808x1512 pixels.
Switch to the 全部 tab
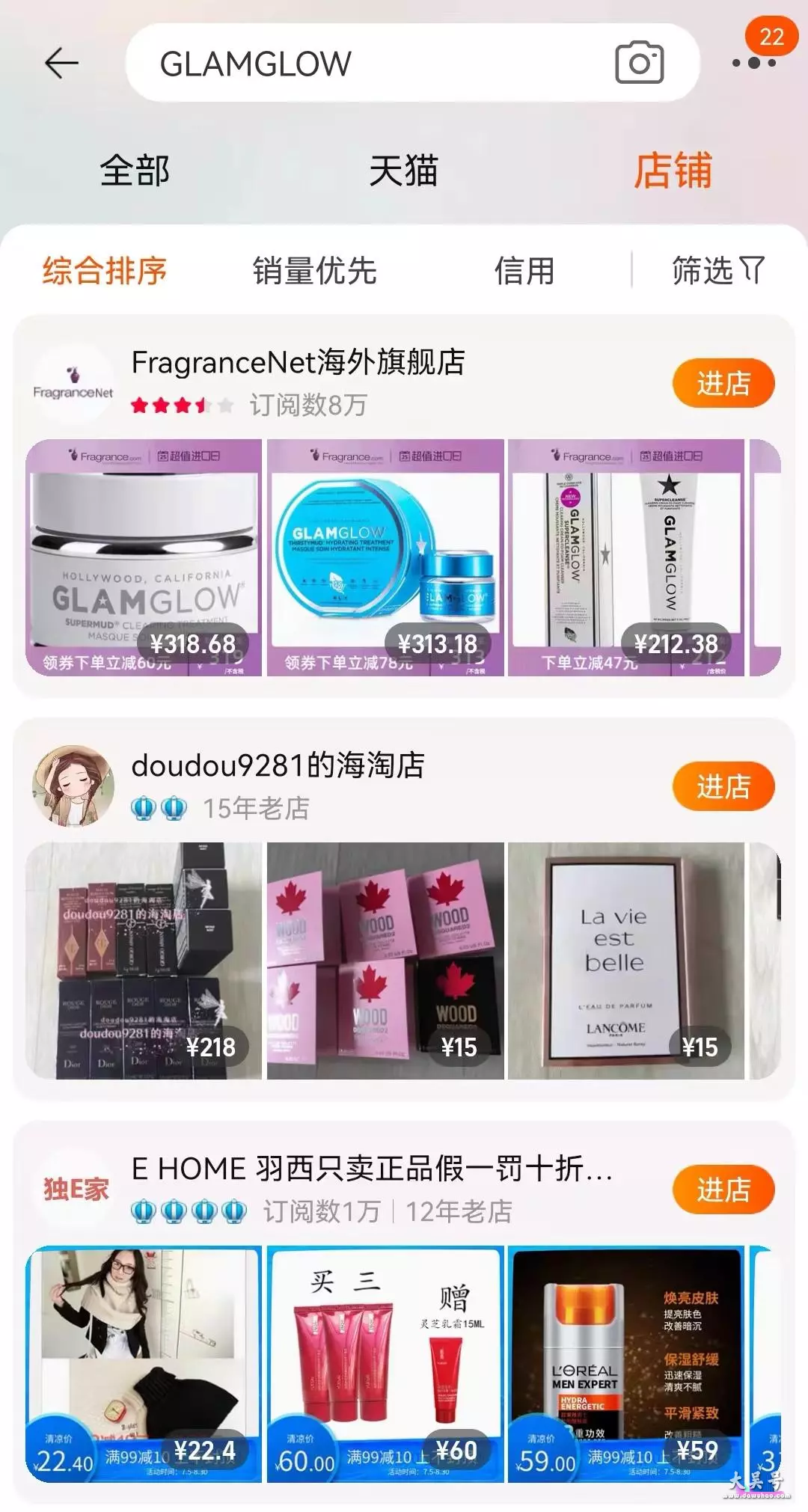(135, 171)
